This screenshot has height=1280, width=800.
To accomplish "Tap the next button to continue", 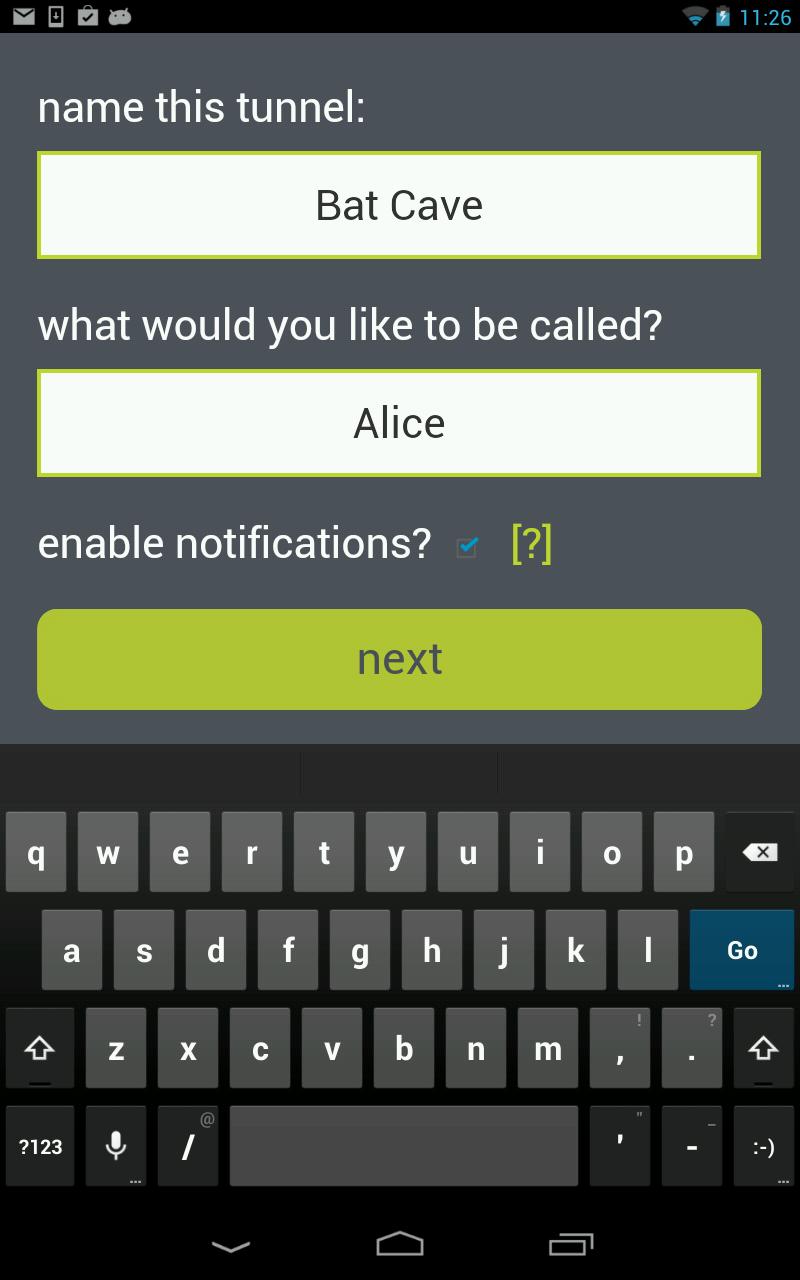I will (399, 659).
